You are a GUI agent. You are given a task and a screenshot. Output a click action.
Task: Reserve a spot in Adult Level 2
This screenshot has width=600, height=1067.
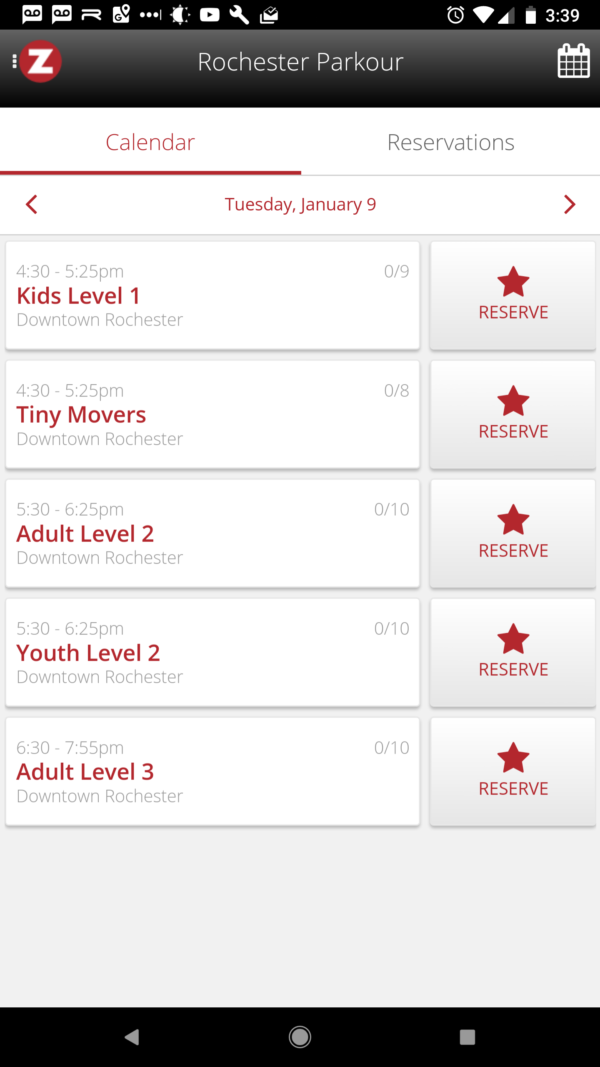(513, 534)
